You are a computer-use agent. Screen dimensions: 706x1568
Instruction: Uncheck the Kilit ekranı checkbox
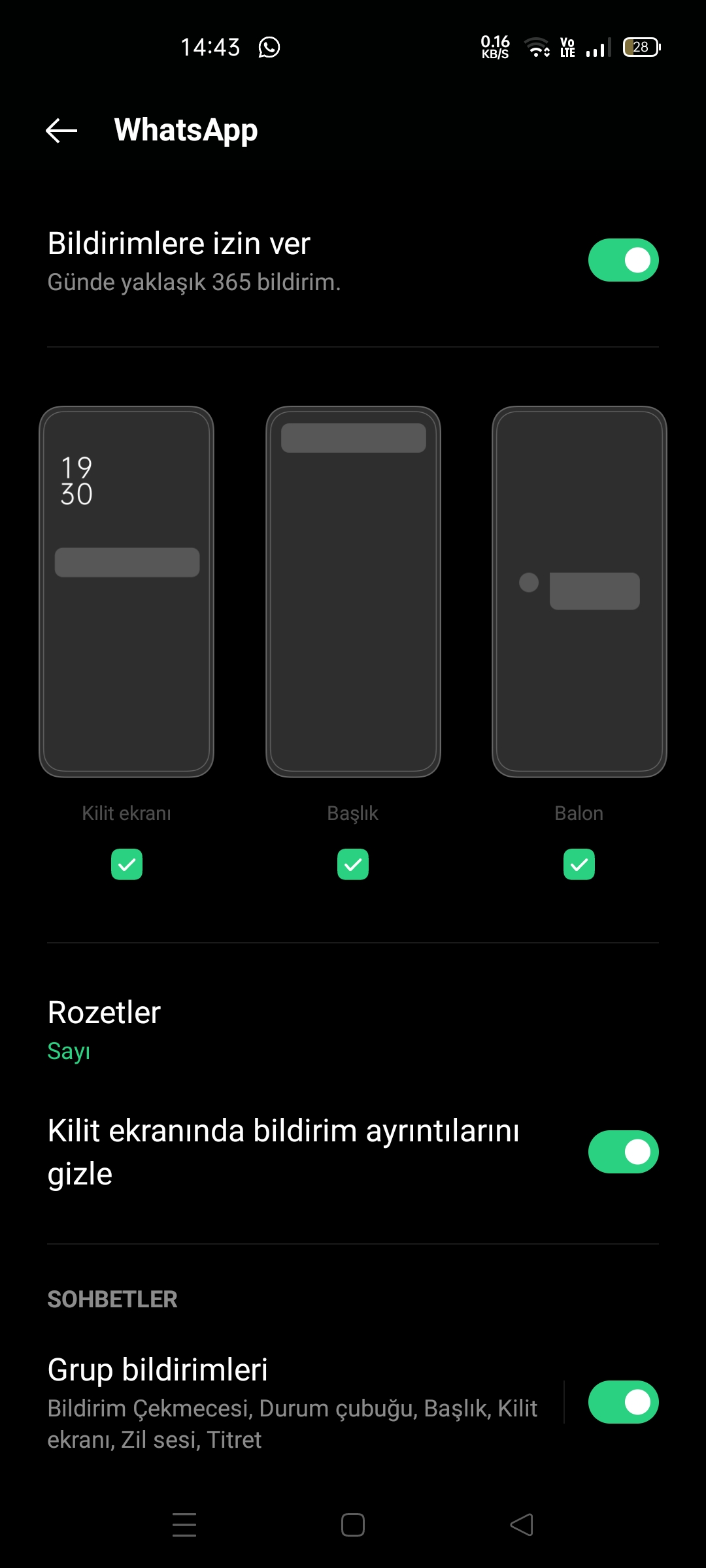127,864
